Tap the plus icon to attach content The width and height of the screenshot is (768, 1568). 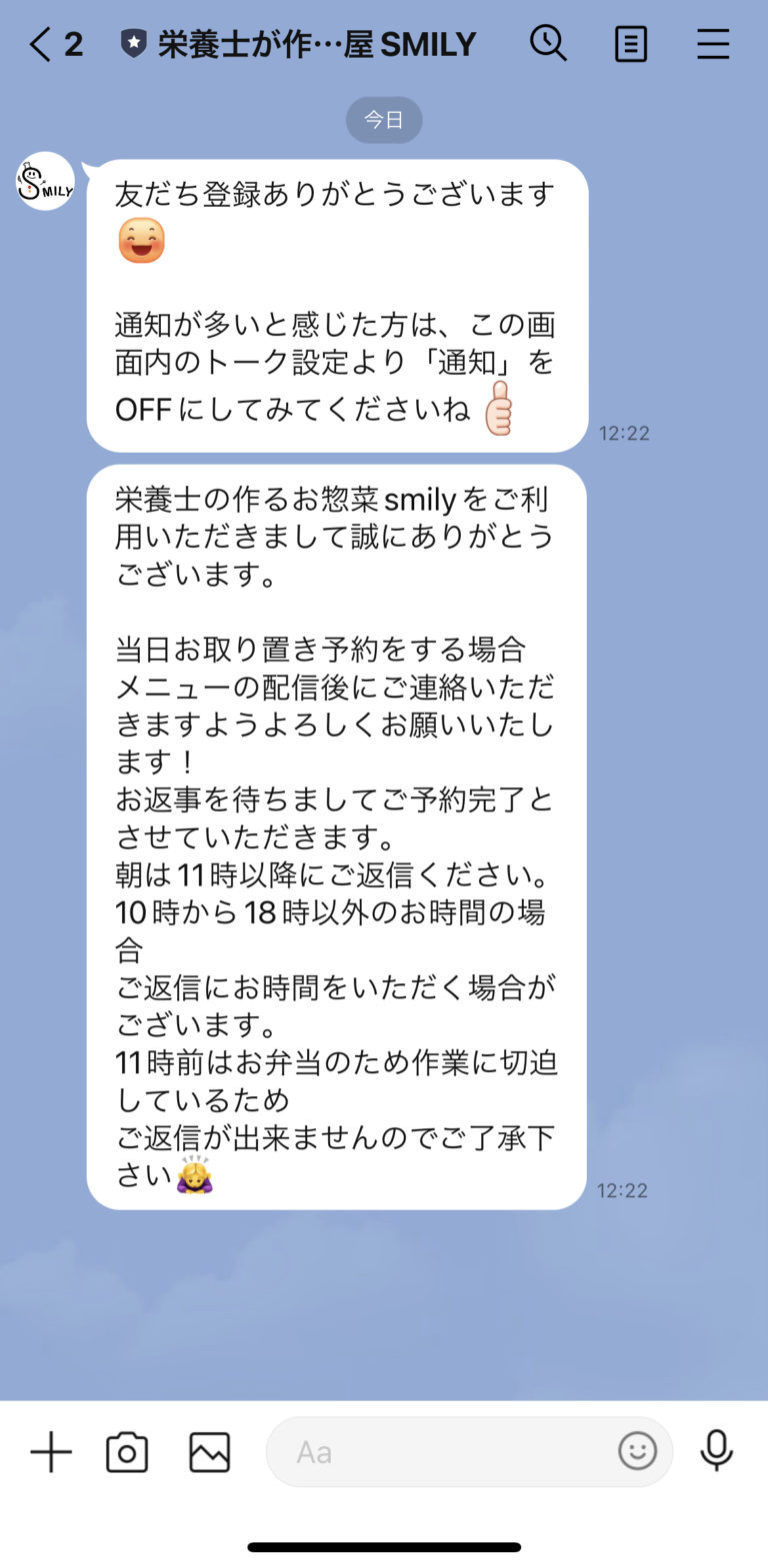tap(50, 1451)
